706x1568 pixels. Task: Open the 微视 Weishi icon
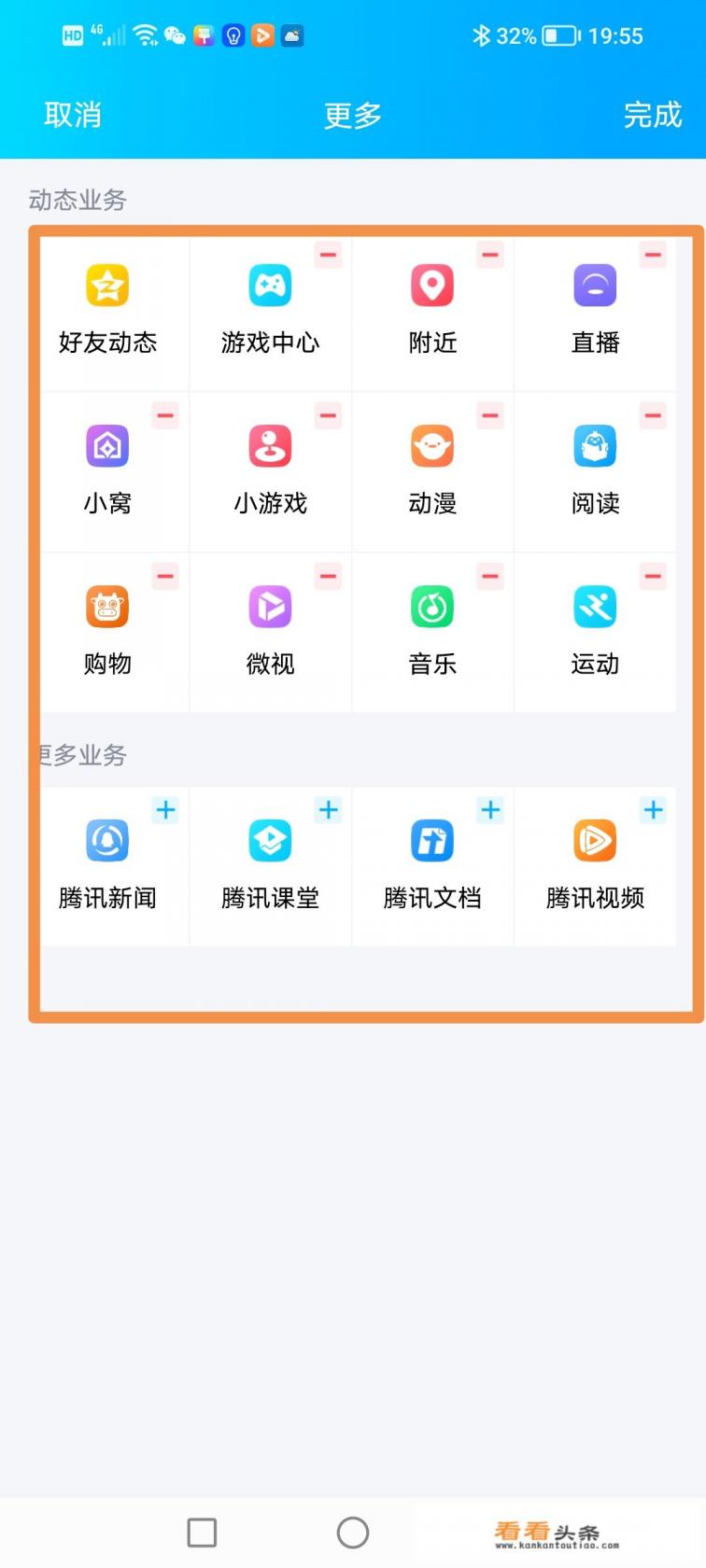tap(270, 607)
